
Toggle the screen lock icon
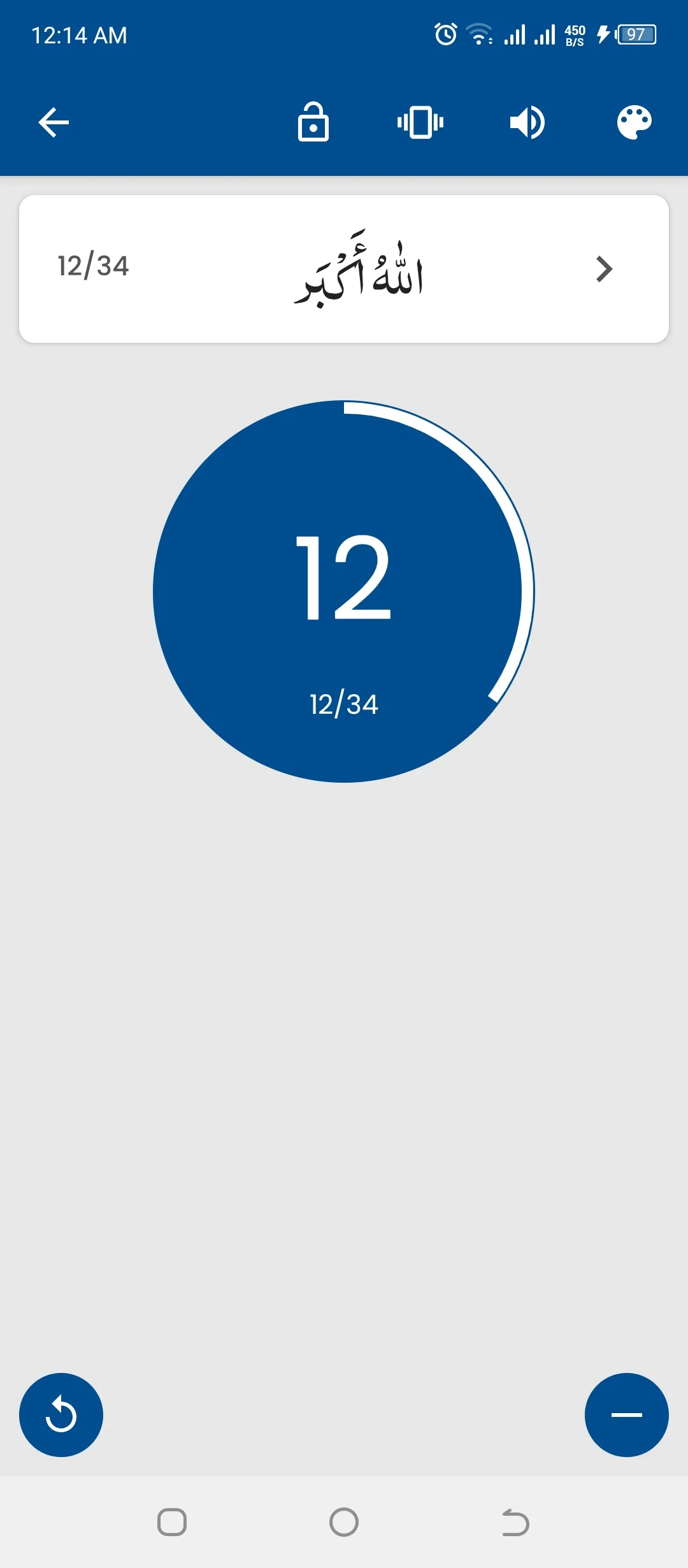pos(313,122)
